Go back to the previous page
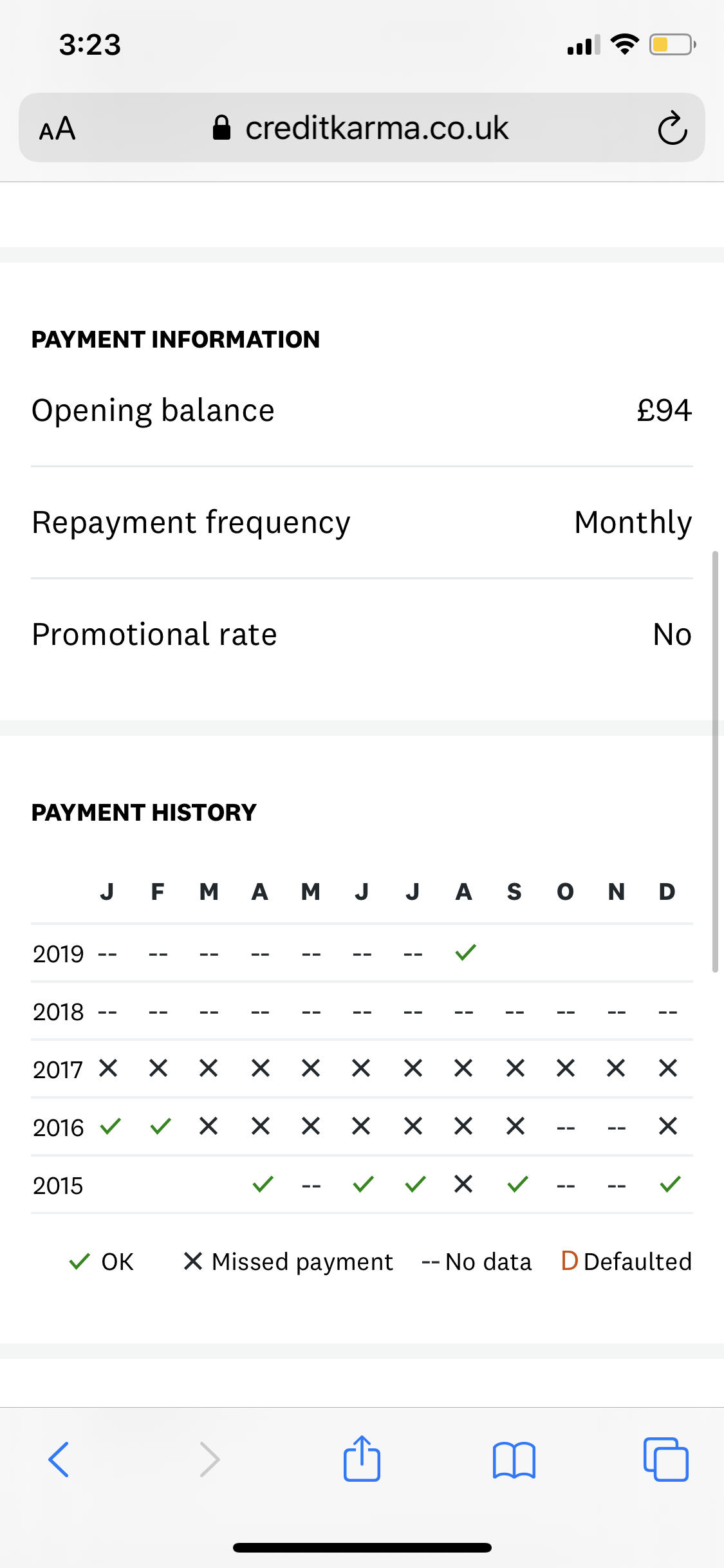This screenshot has width=724, height=1568. [x=59, y=1459]
